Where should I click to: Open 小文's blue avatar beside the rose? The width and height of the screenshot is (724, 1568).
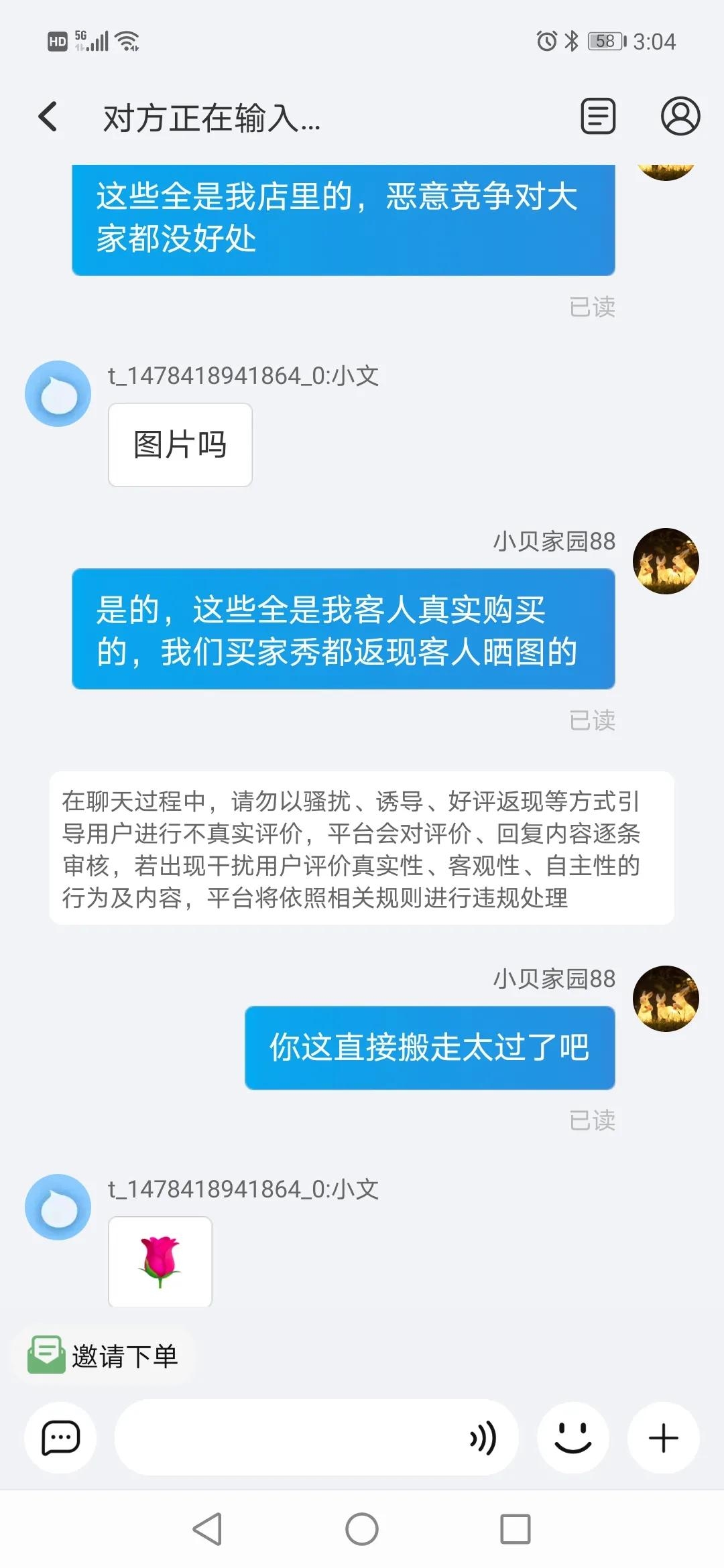[x=58, y=1207]
